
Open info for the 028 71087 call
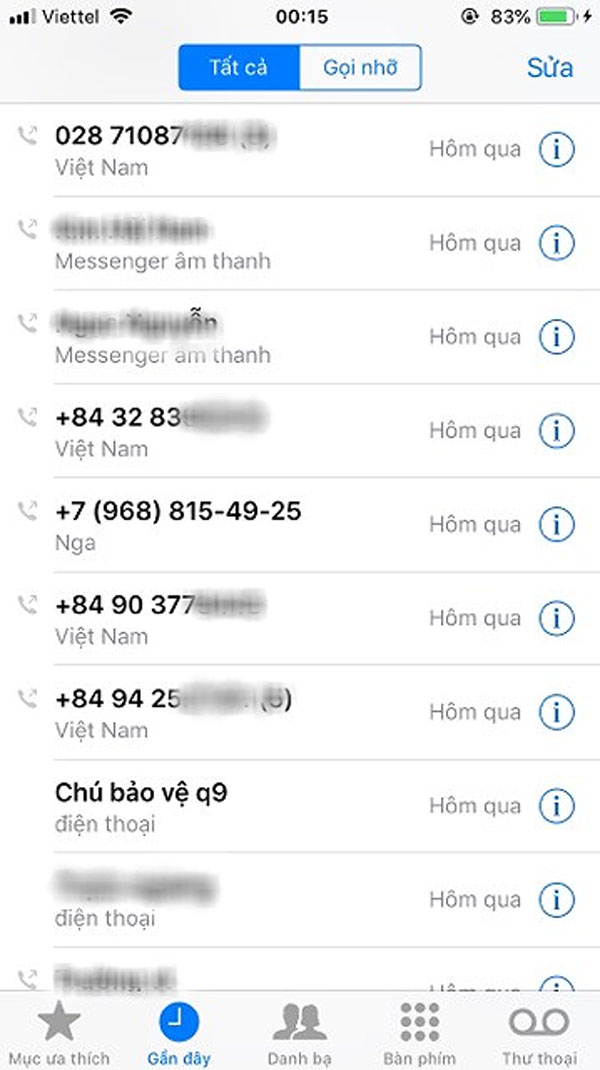point(556,149)
